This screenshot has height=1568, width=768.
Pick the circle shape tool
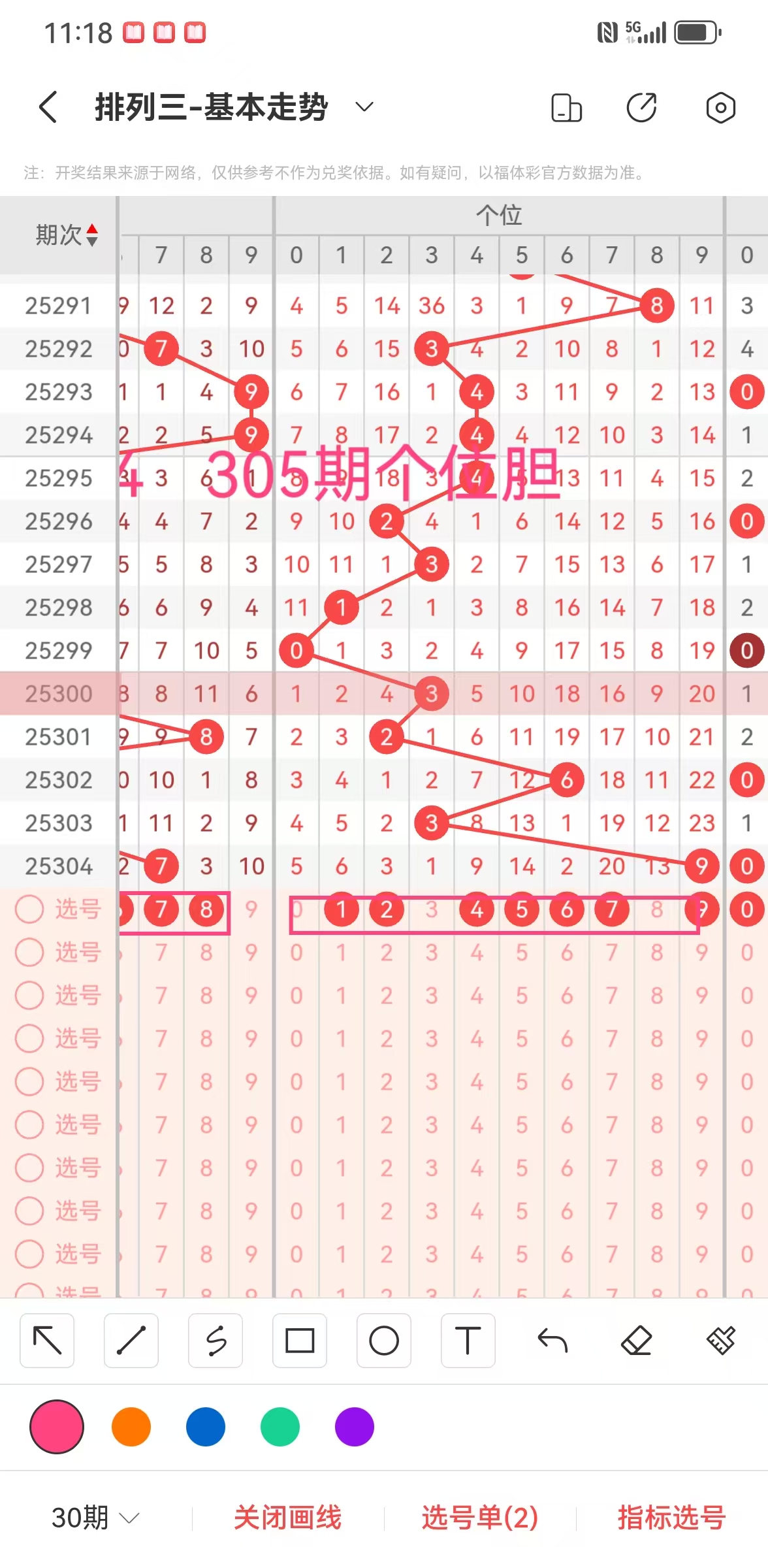pyautogui.click(x=384, y=1341)
